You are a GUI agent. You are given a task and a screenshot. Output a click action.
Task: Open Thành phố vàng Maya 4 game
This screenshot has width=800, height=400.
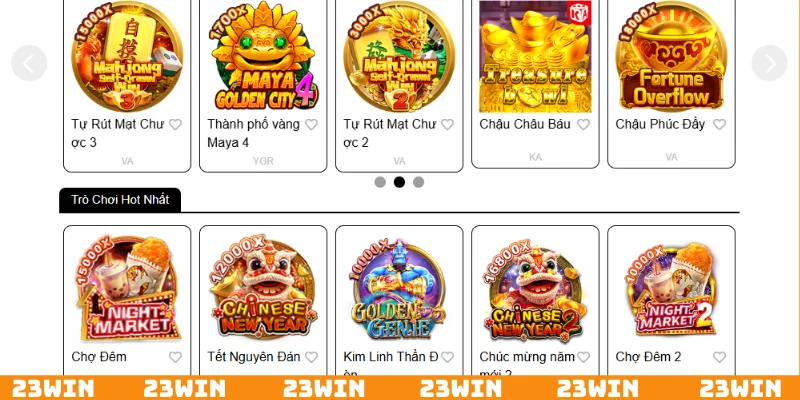(263, 60)
